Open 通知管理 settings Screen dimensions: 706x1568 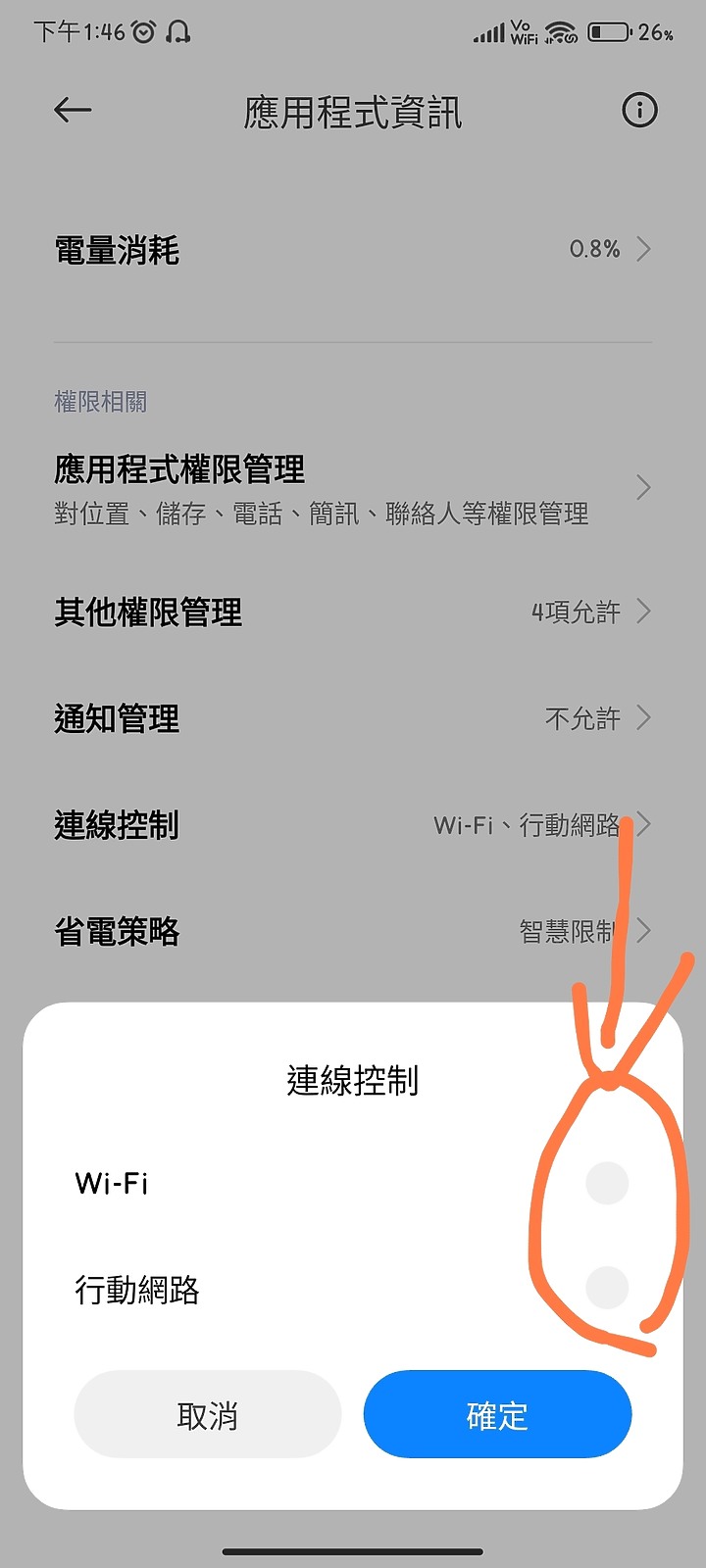[353, 718]
